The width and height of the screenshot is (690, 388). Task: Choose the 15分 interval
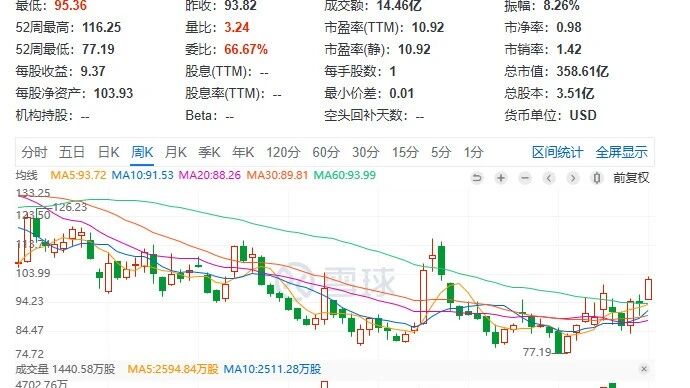pyautogui.click(x=405, y=152)
